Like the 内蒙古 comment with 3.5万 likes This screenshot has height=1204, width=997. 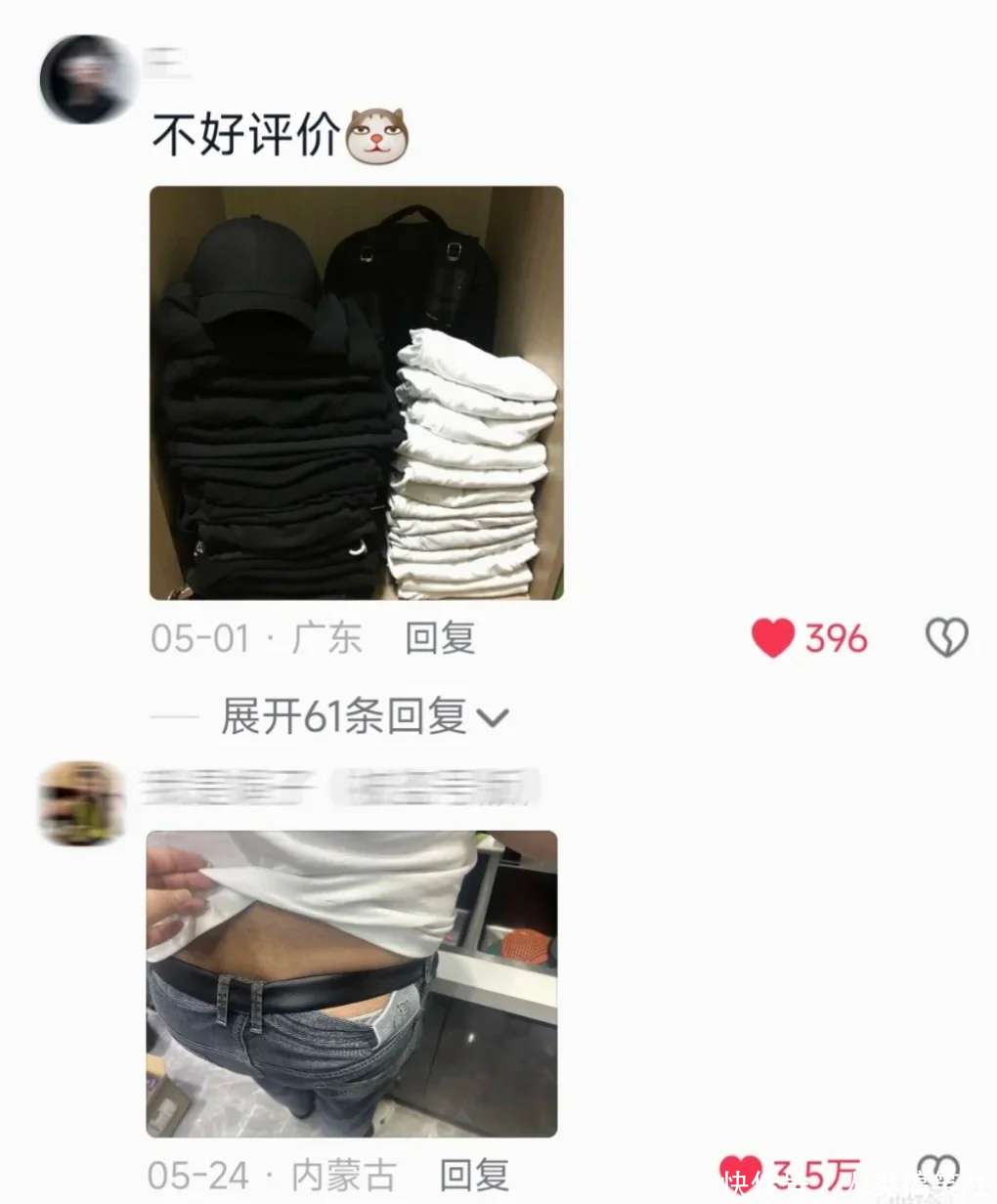pos(741,1173)
